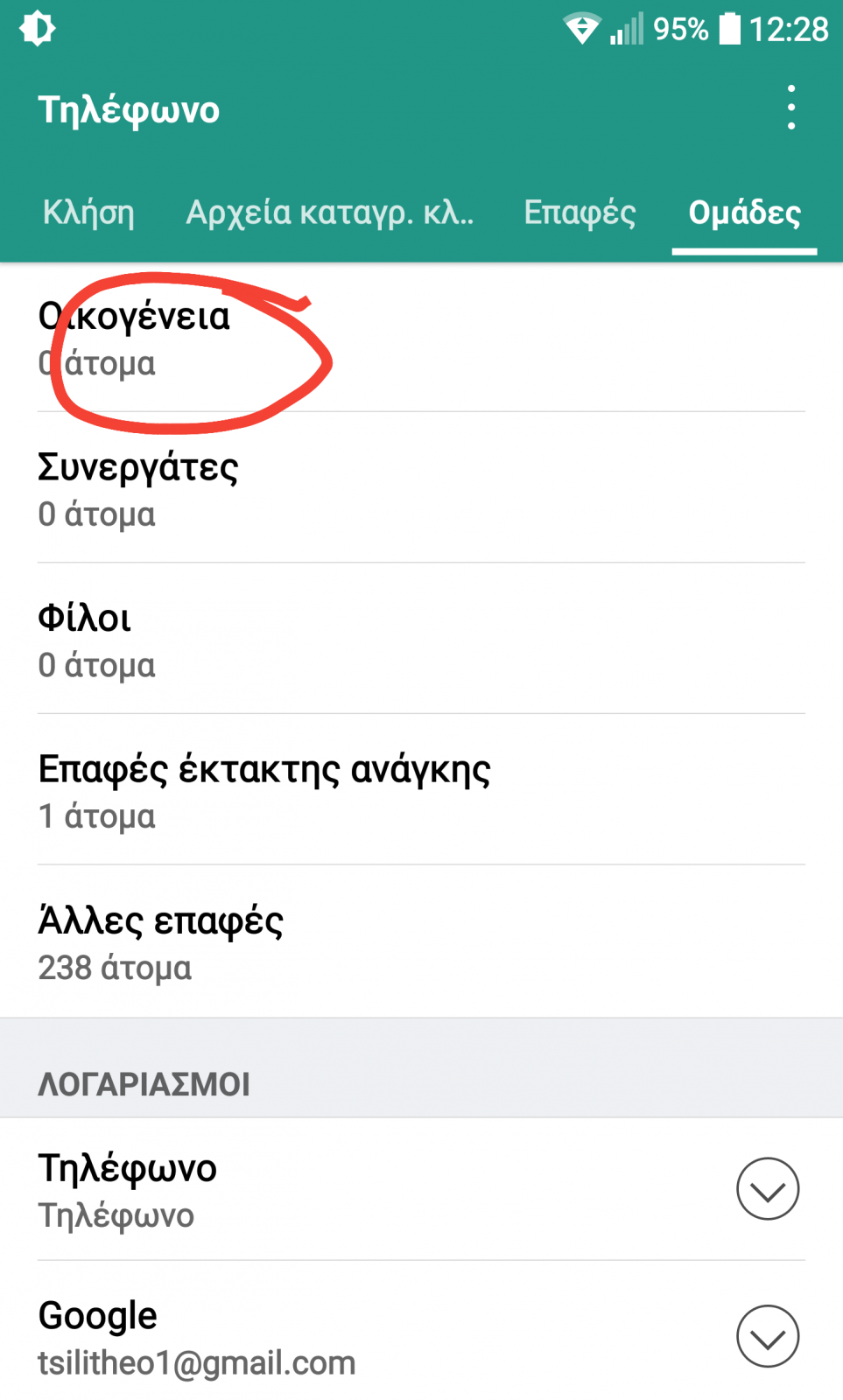Expand the Τηλέφωνο account
Viewport: 843px width, 1400px height.
768,1189
